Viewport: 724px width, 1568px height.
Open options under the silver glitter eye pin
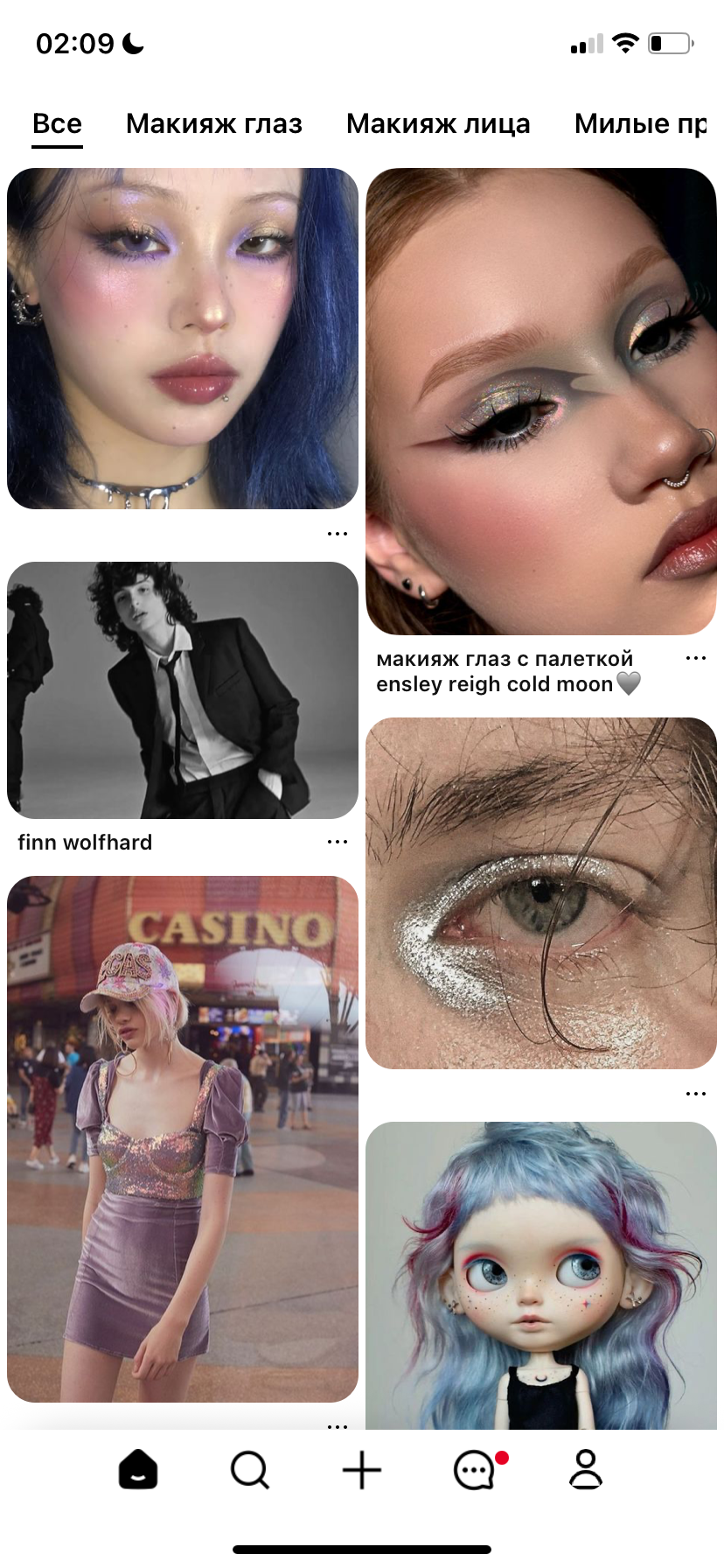point(696,1094)
